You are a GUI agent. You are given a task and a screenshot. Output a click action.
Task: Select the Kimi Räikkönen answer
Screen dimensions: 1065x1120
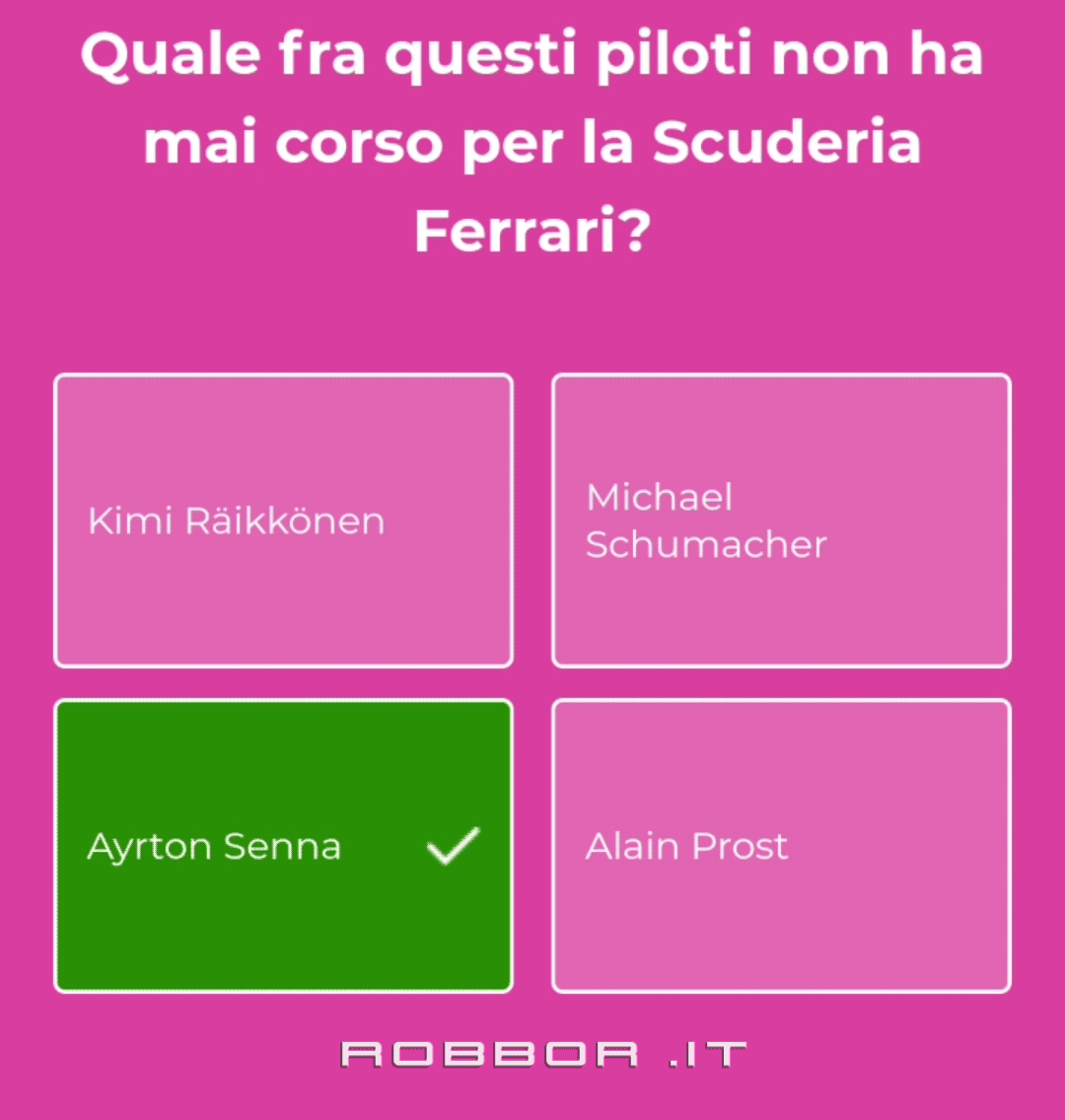283,521
